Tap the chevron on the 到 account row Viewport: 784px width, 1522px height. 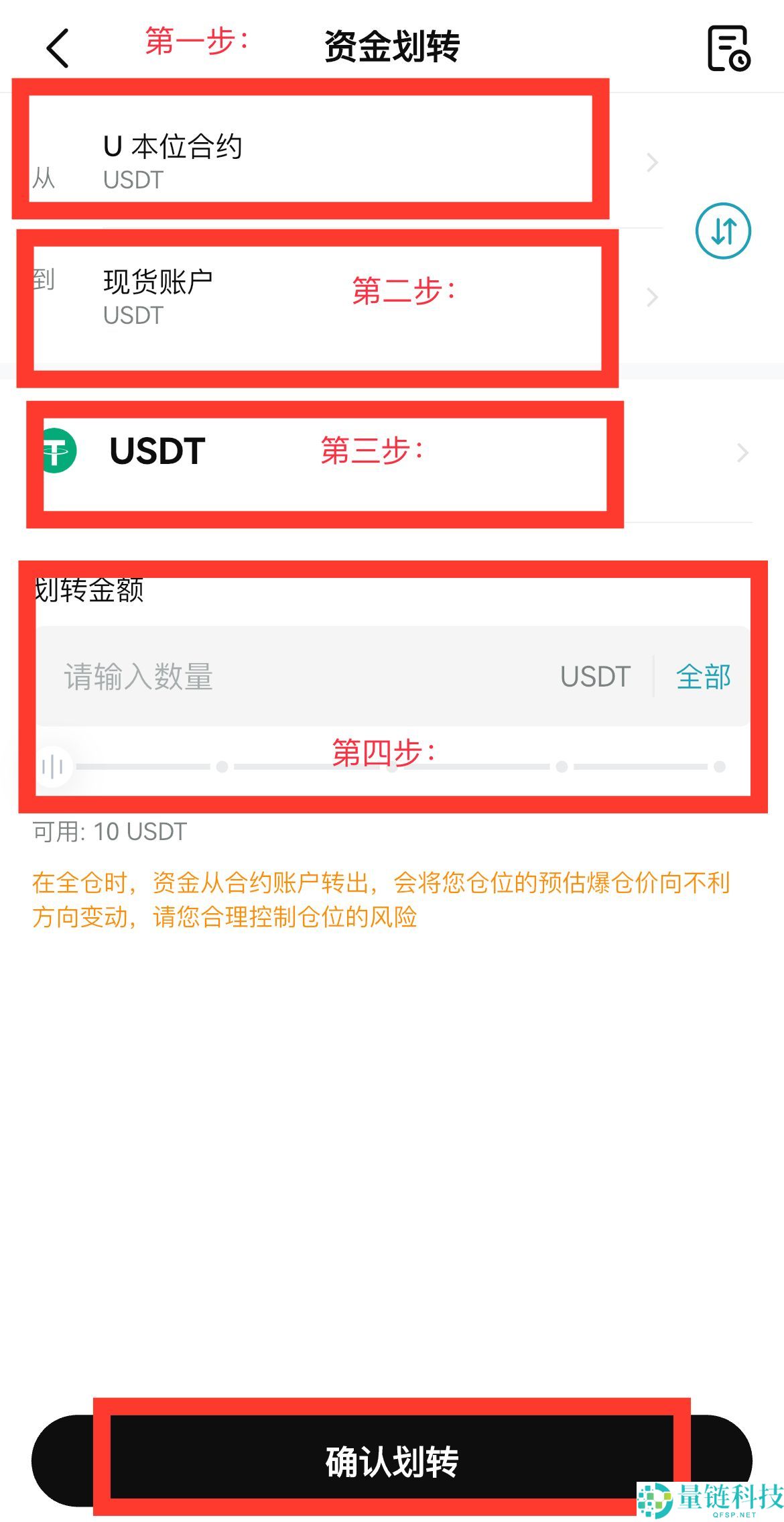[x=651, y=297]
